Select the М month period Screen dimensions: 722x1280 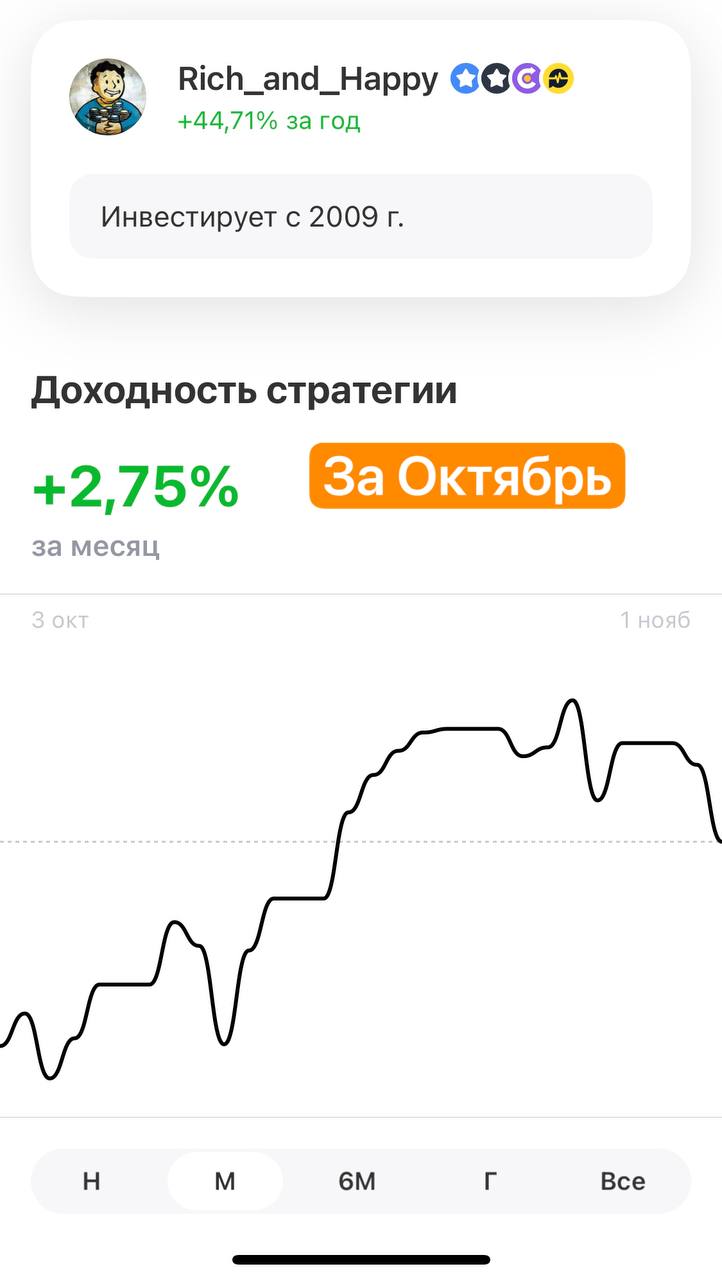[225, 1181]
